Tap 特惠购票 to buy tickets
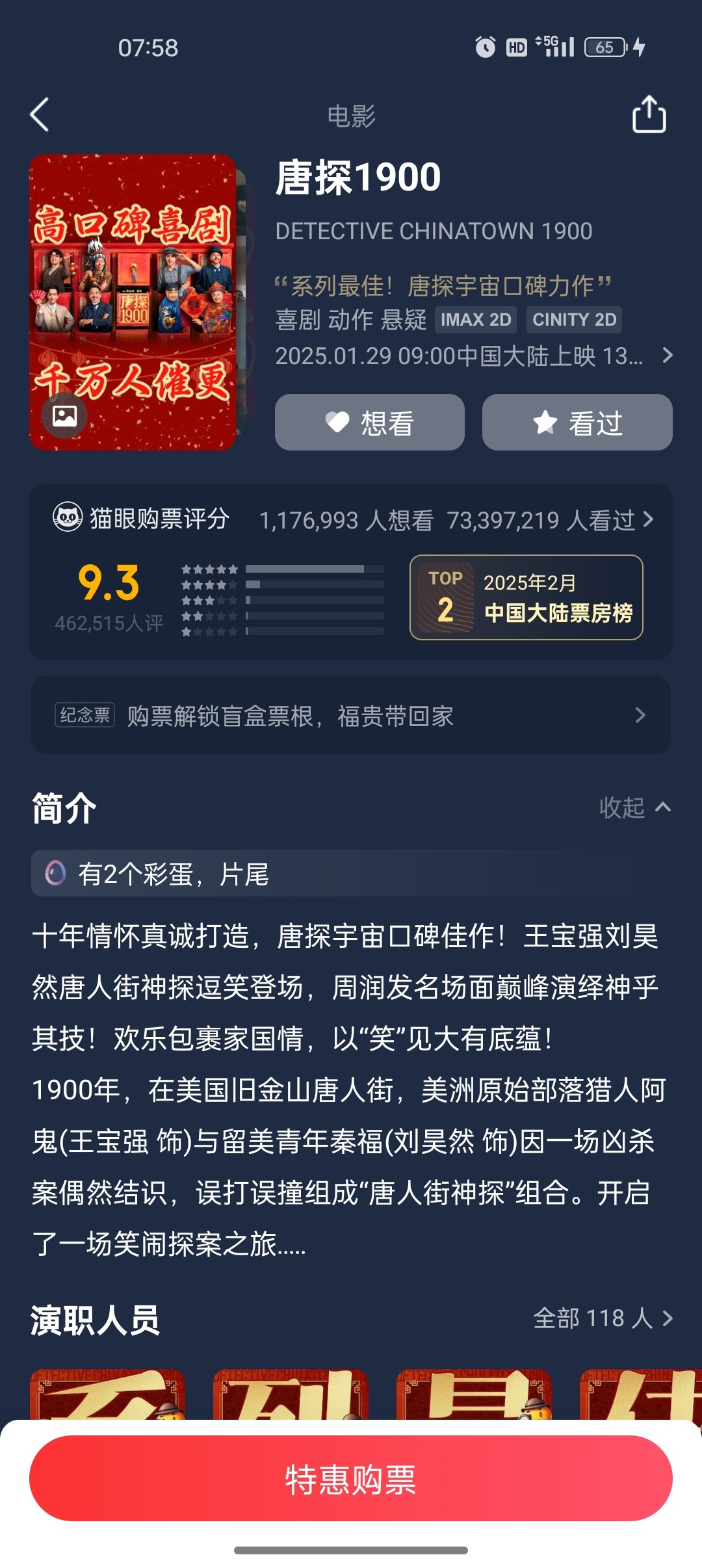Viewport: 702px width, 1568px height. [351, 1479]
